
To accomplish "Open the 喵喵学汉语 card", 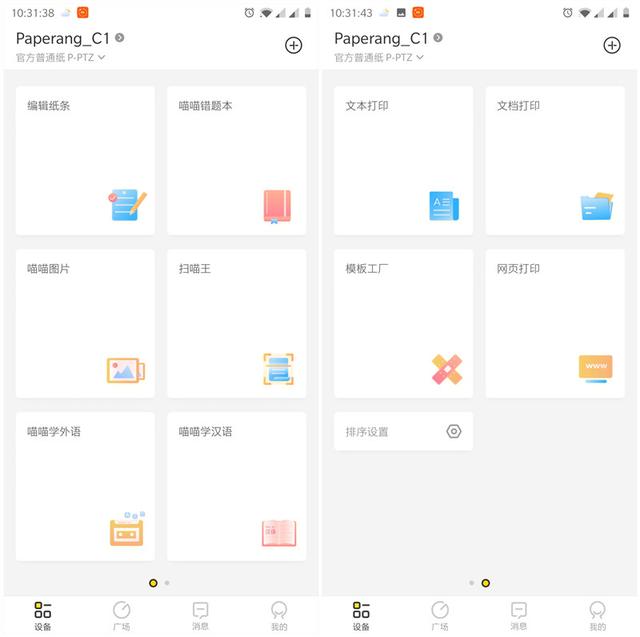I will tap(236, 486).
